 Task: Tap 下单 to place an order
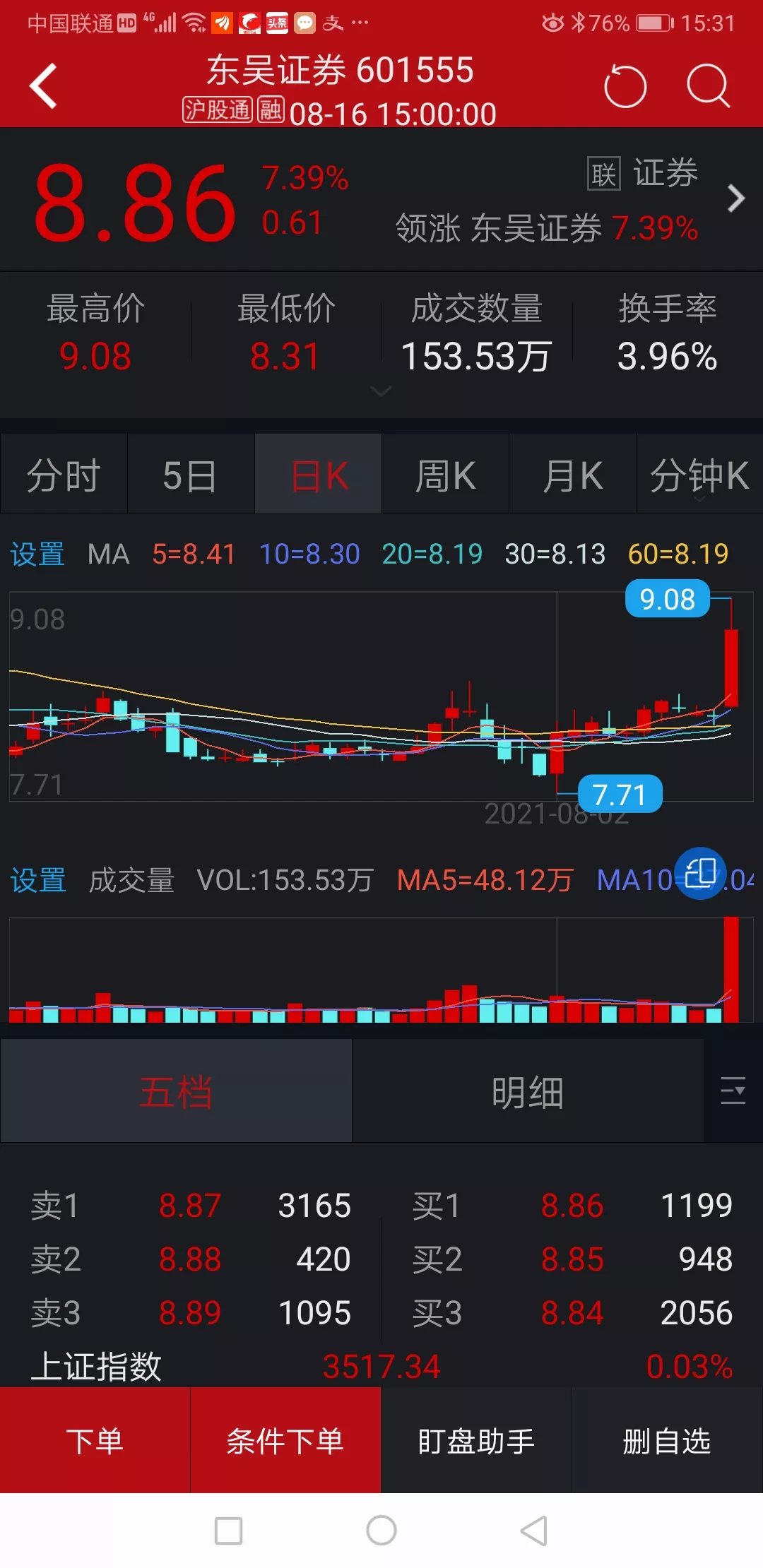click(x=95, y=1441)
